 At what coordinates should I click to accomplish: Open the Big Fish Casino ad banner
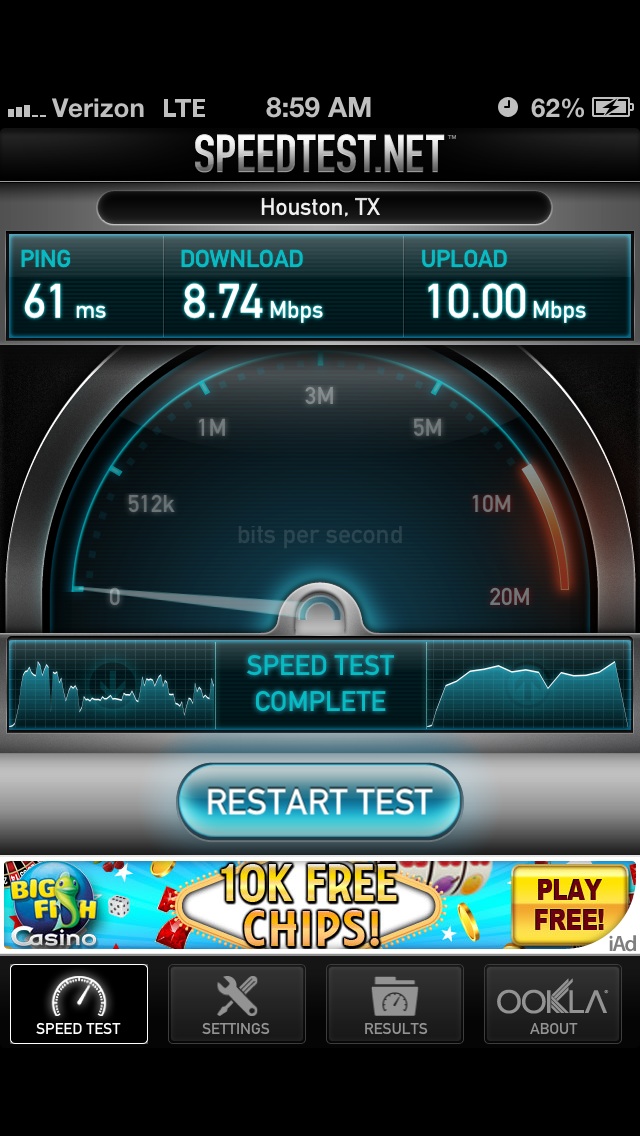click(x=320, y=905)
